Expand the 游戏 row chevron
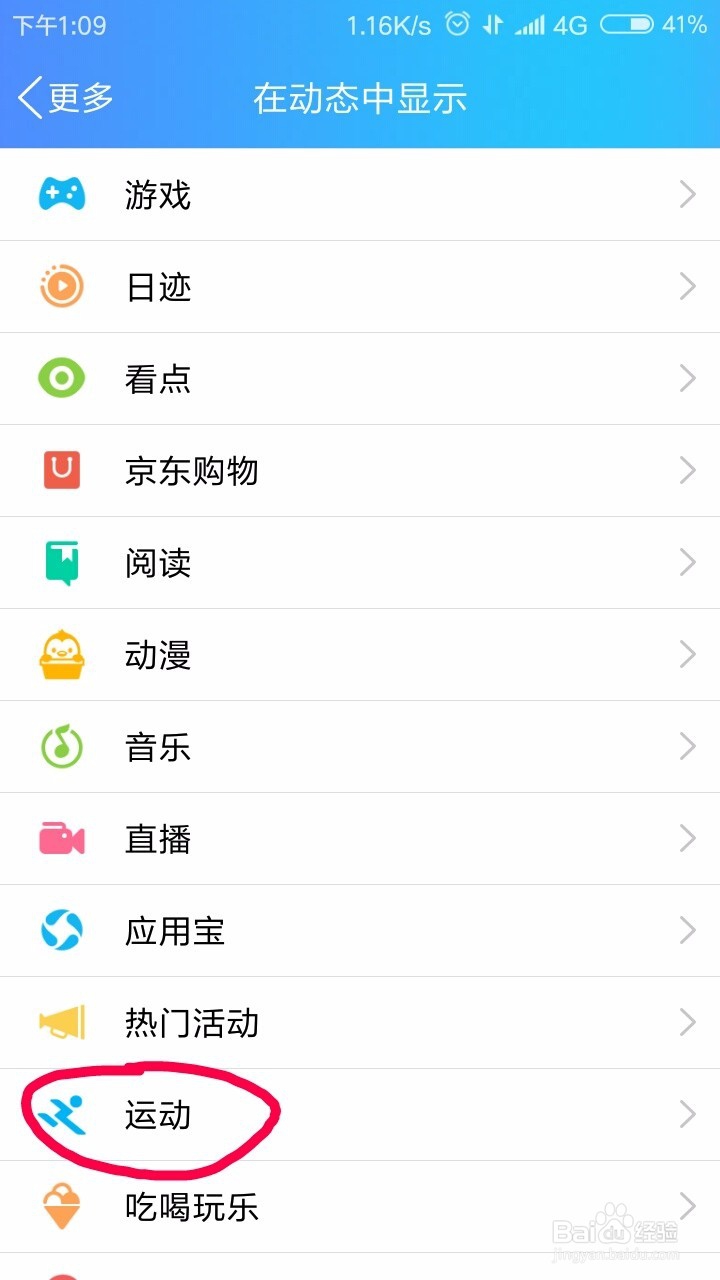The height and width of the screenshot is (1280, 720). (688, 195)
